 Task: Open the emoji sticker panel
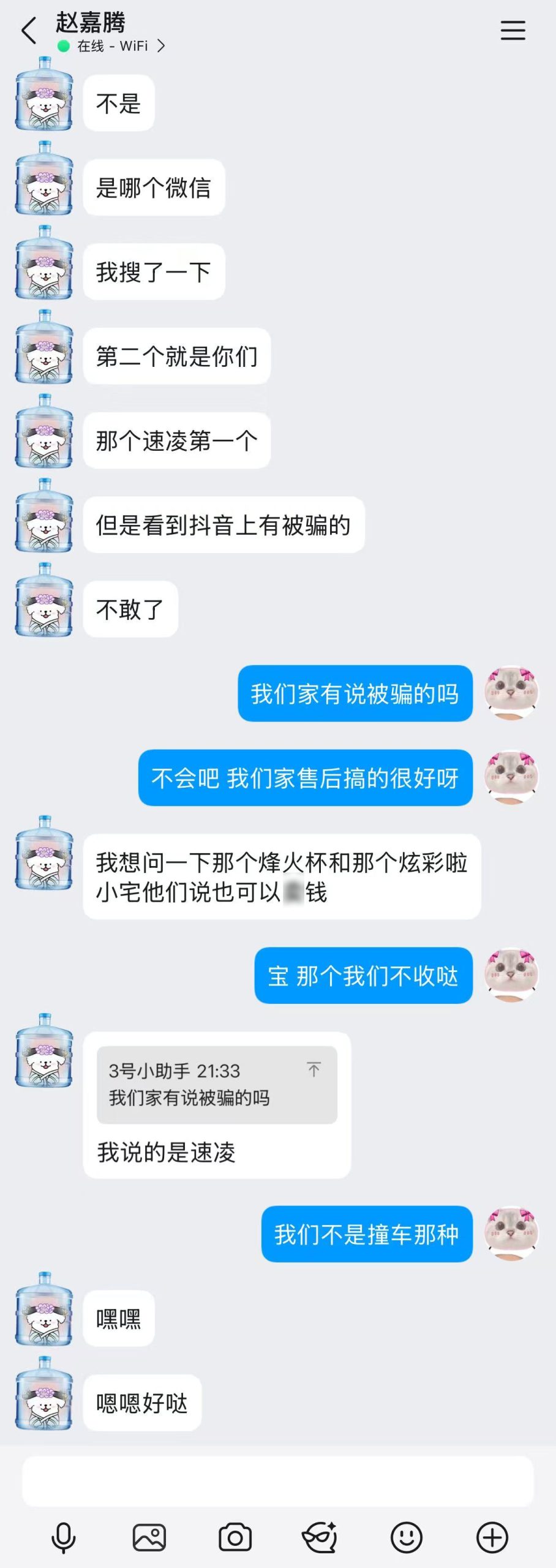tap(406, 1537)
